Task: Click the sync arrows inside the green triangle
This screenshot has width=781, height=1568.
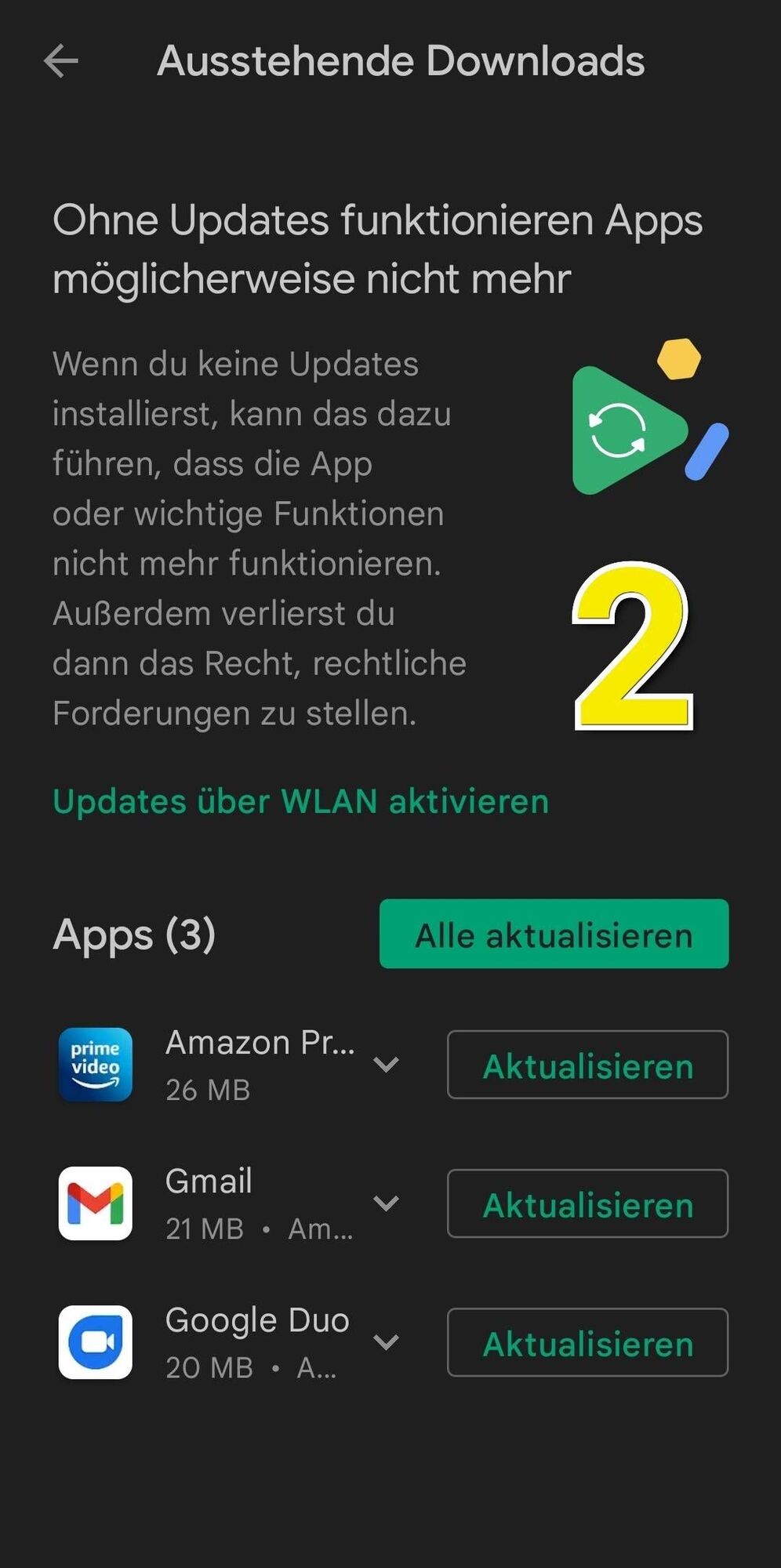Action: (619, 430)
